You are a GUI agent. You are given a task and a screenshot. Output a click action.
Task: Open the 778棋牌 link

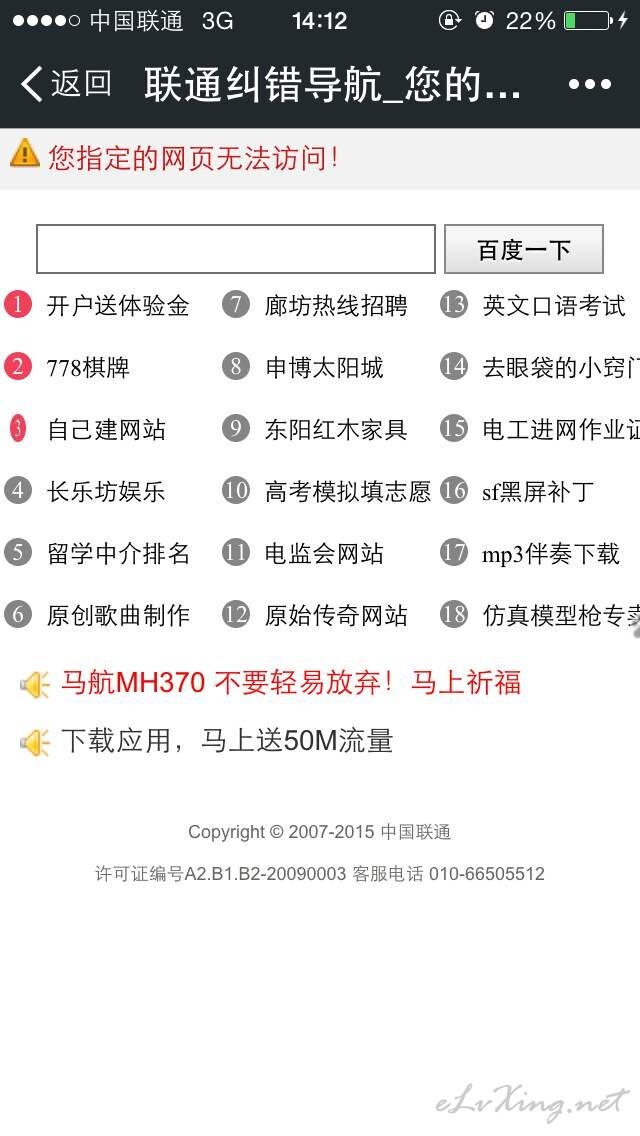(x=88, y=367)
